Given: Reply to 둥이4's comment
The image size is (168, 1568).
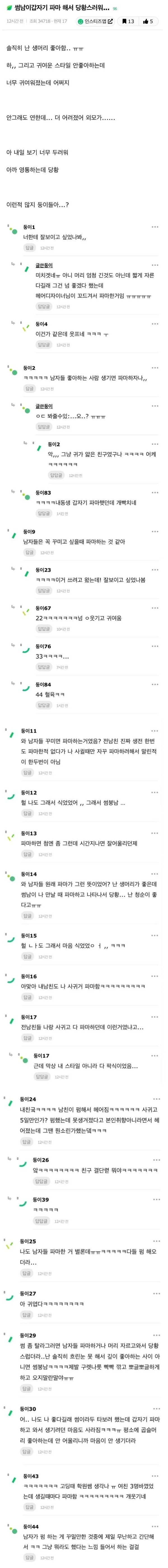Looking at the screenshot, I should (x=43, y=345).
